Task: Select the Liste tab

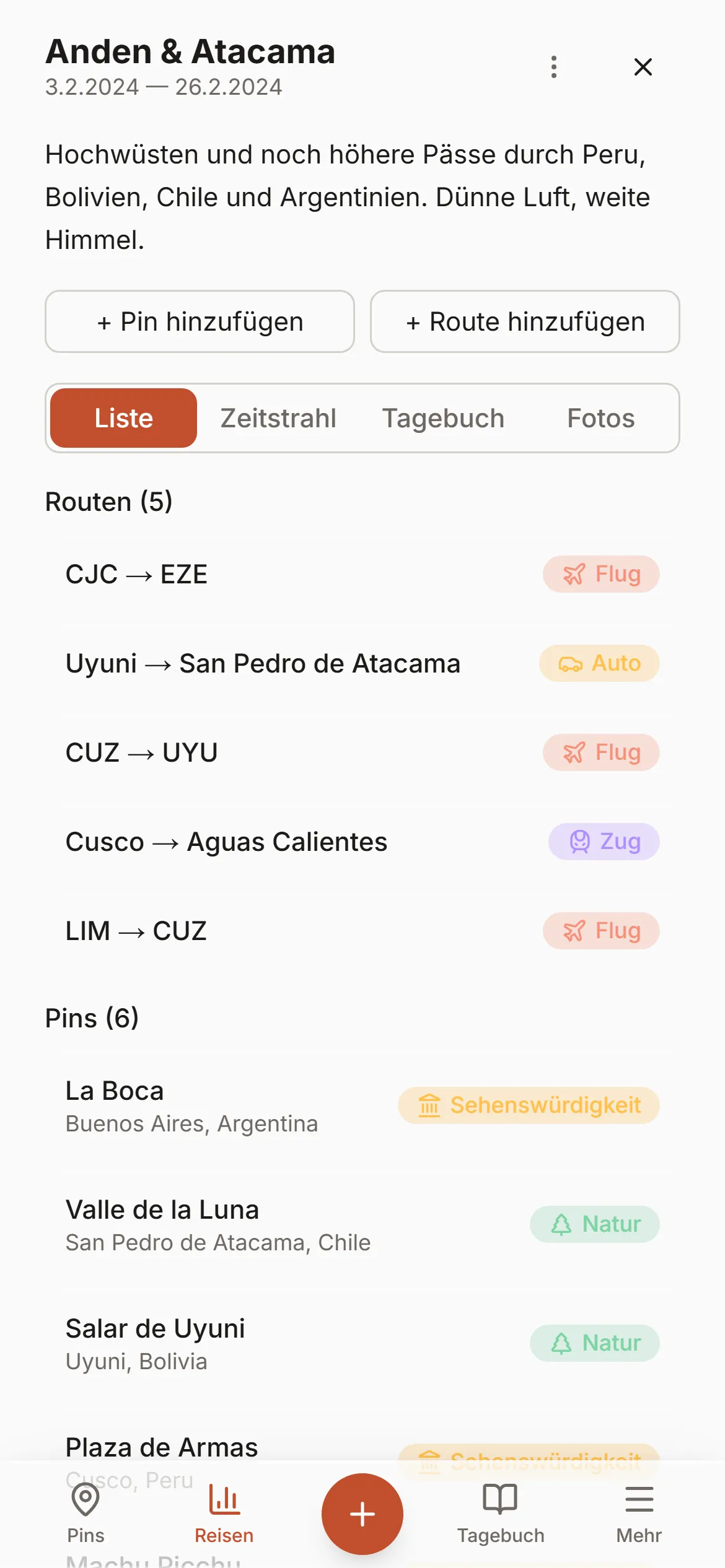Action: click(x=123, y=418)
